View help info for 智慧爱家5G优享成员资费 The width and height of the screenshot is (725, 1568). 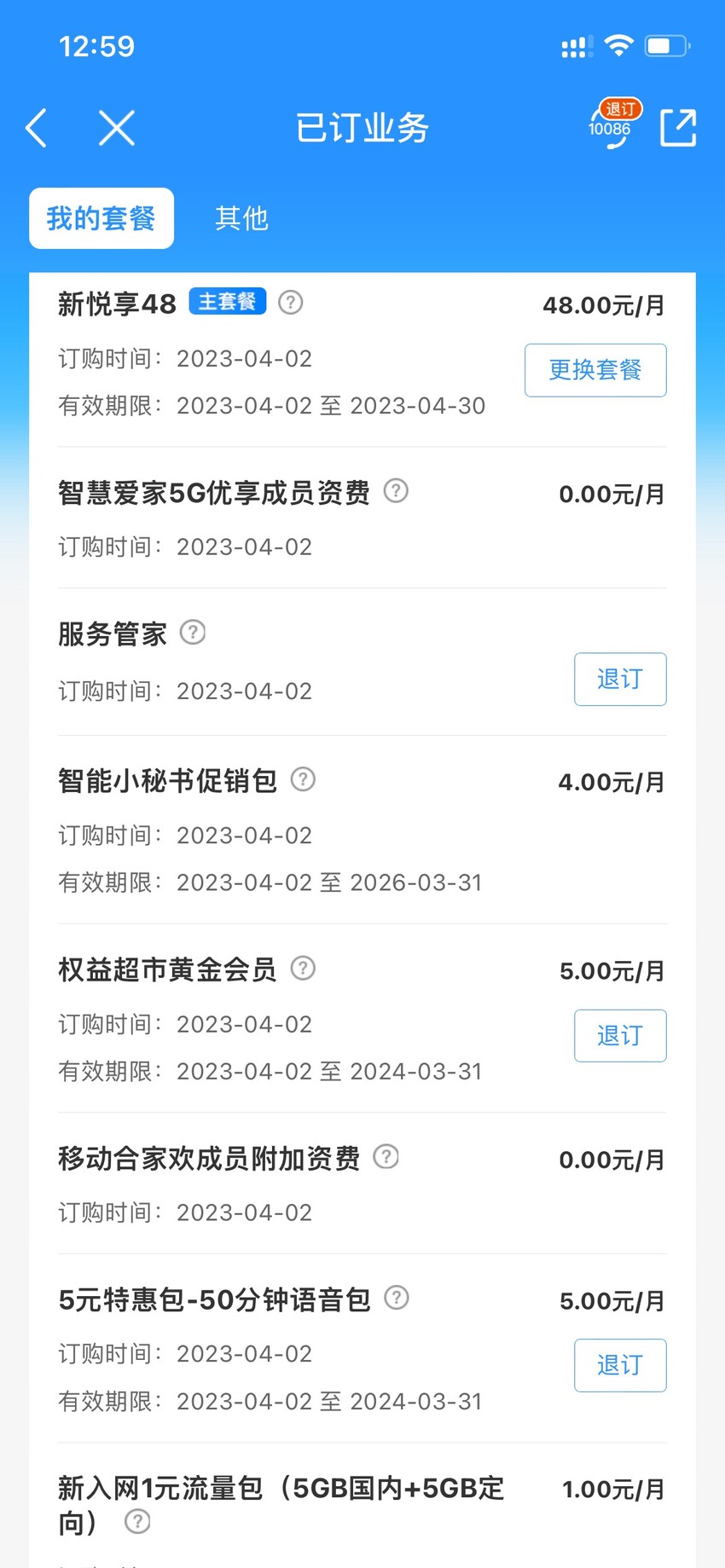tap(396, 491)
